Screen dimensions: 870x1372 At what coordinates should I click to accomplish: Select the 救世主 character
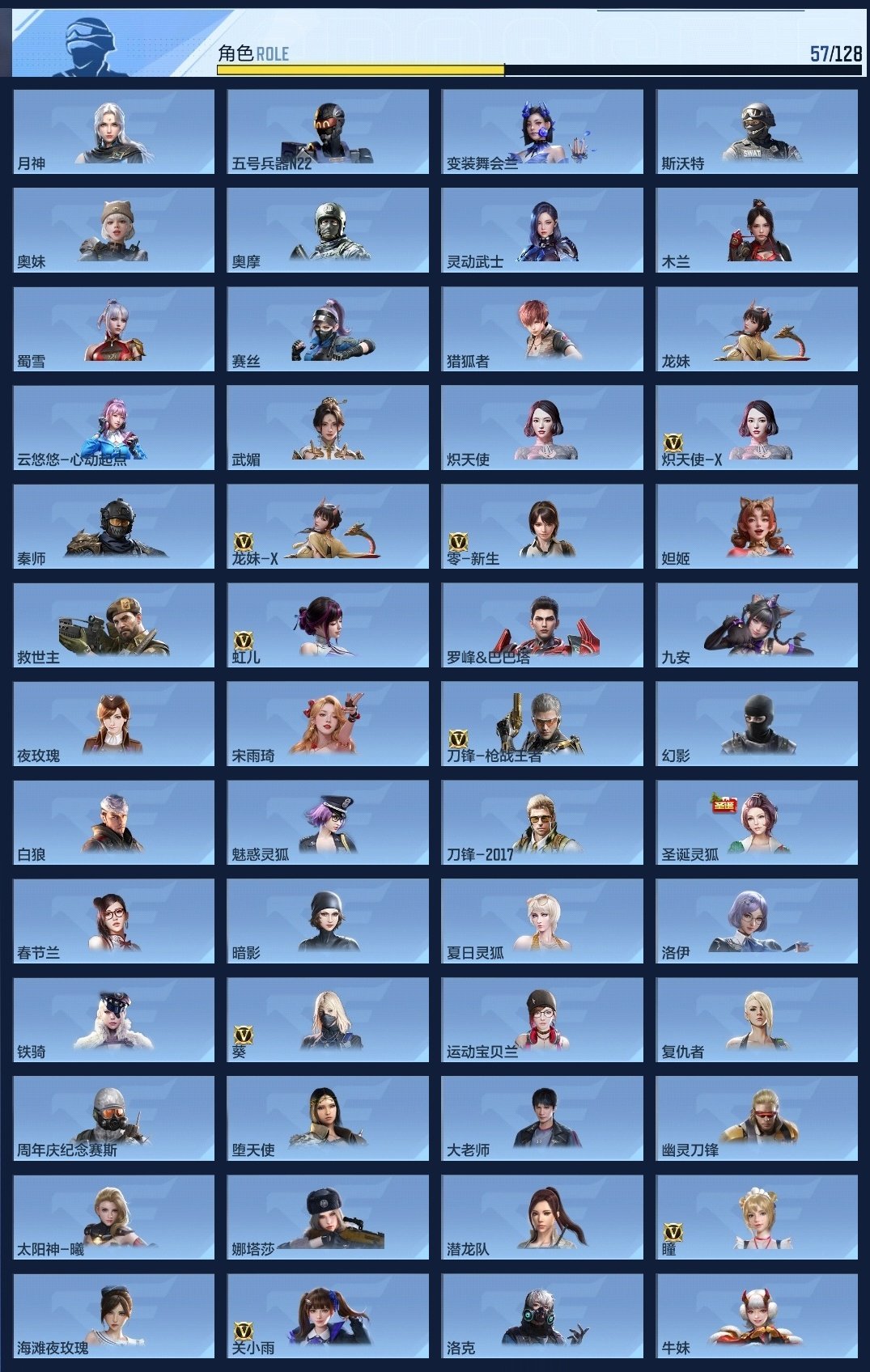coord(113,625)
